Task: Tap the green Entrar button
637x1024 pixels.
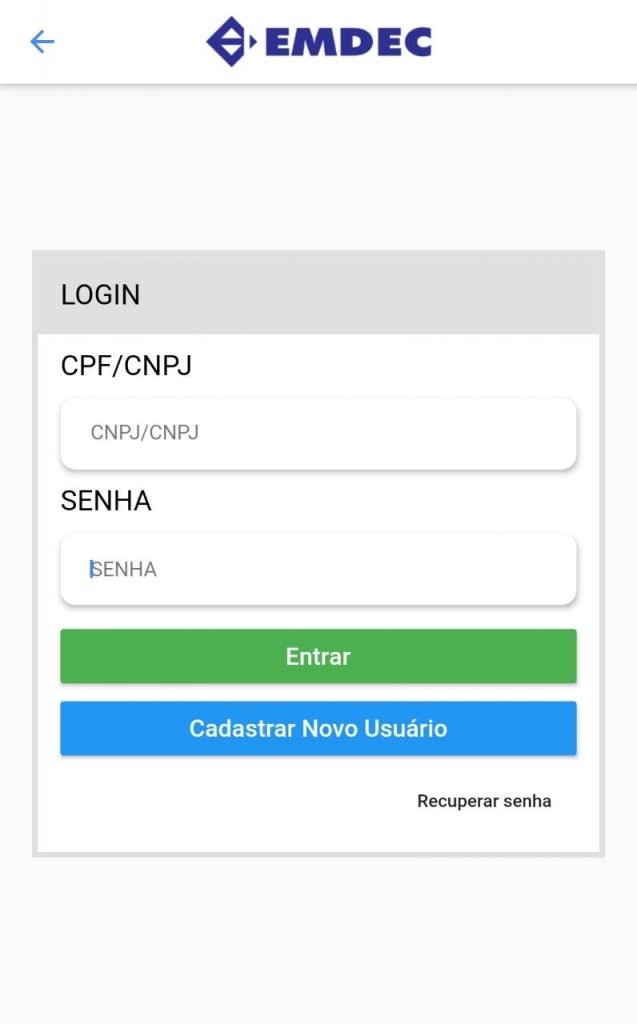Action: 318,657
